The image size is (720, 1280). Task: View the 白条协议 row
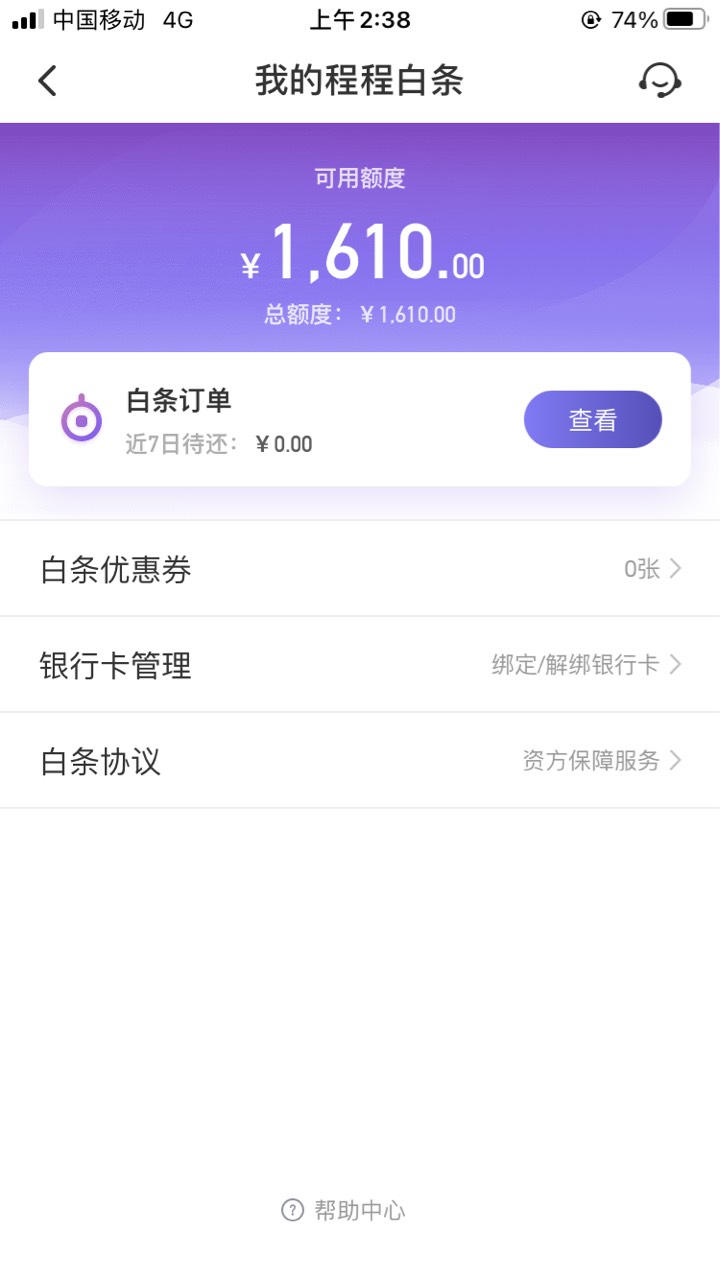(360, 761)
